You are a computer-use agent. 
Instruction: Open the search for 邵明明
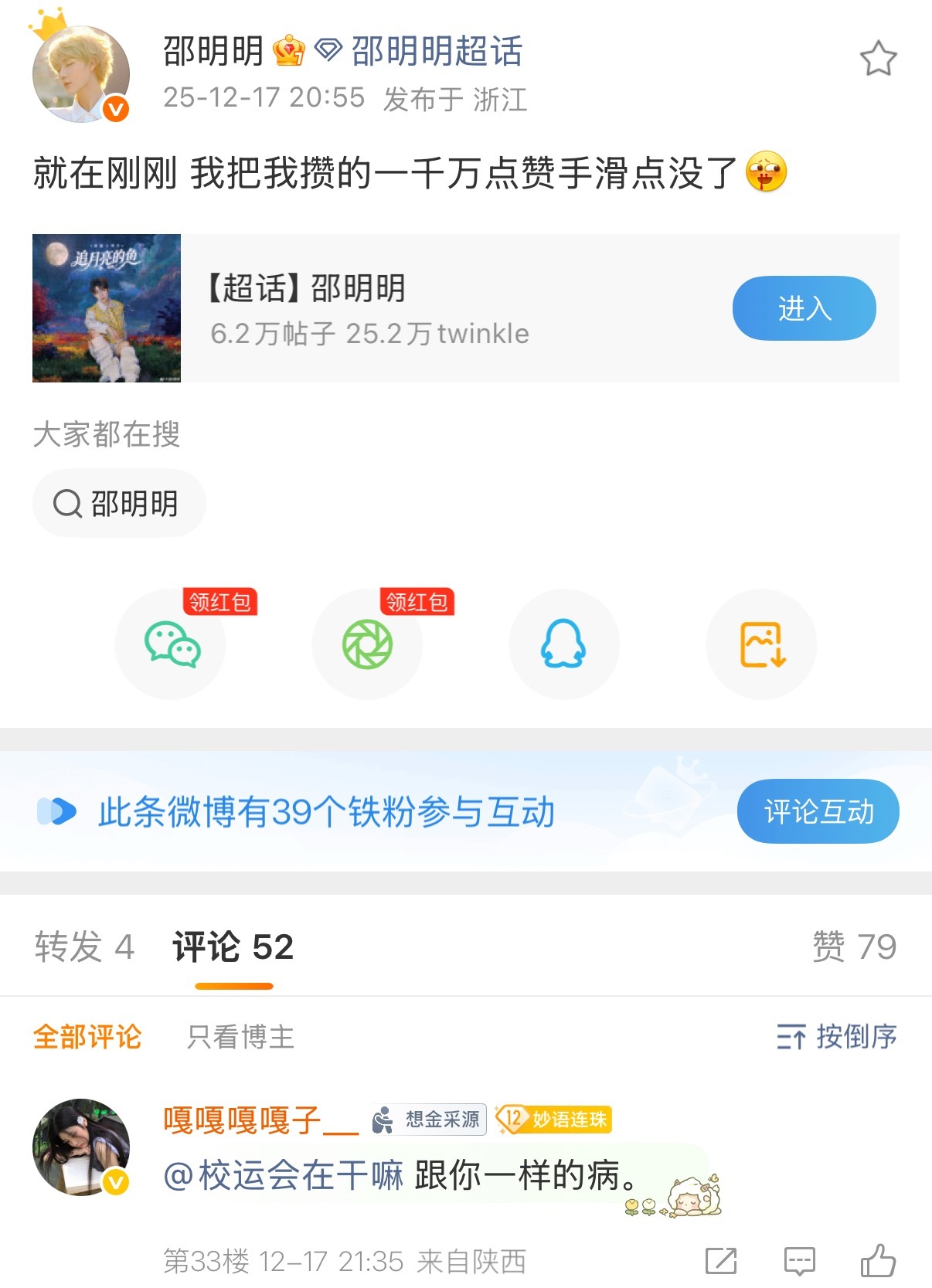point(118,502)
